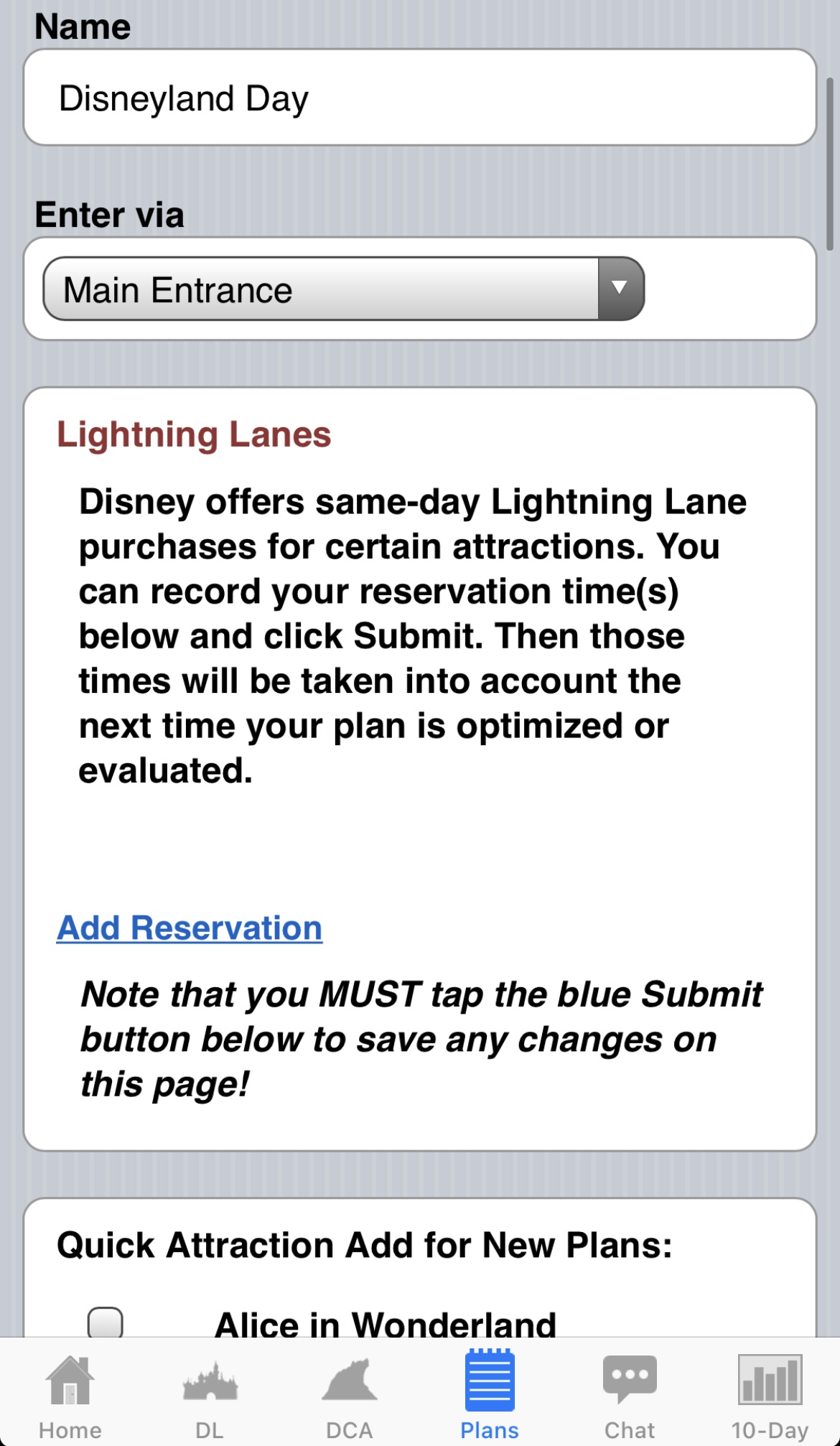840x1446 pixels.
Task: Switch to the 10-Day tab
Action: [x=770, y=1393]
